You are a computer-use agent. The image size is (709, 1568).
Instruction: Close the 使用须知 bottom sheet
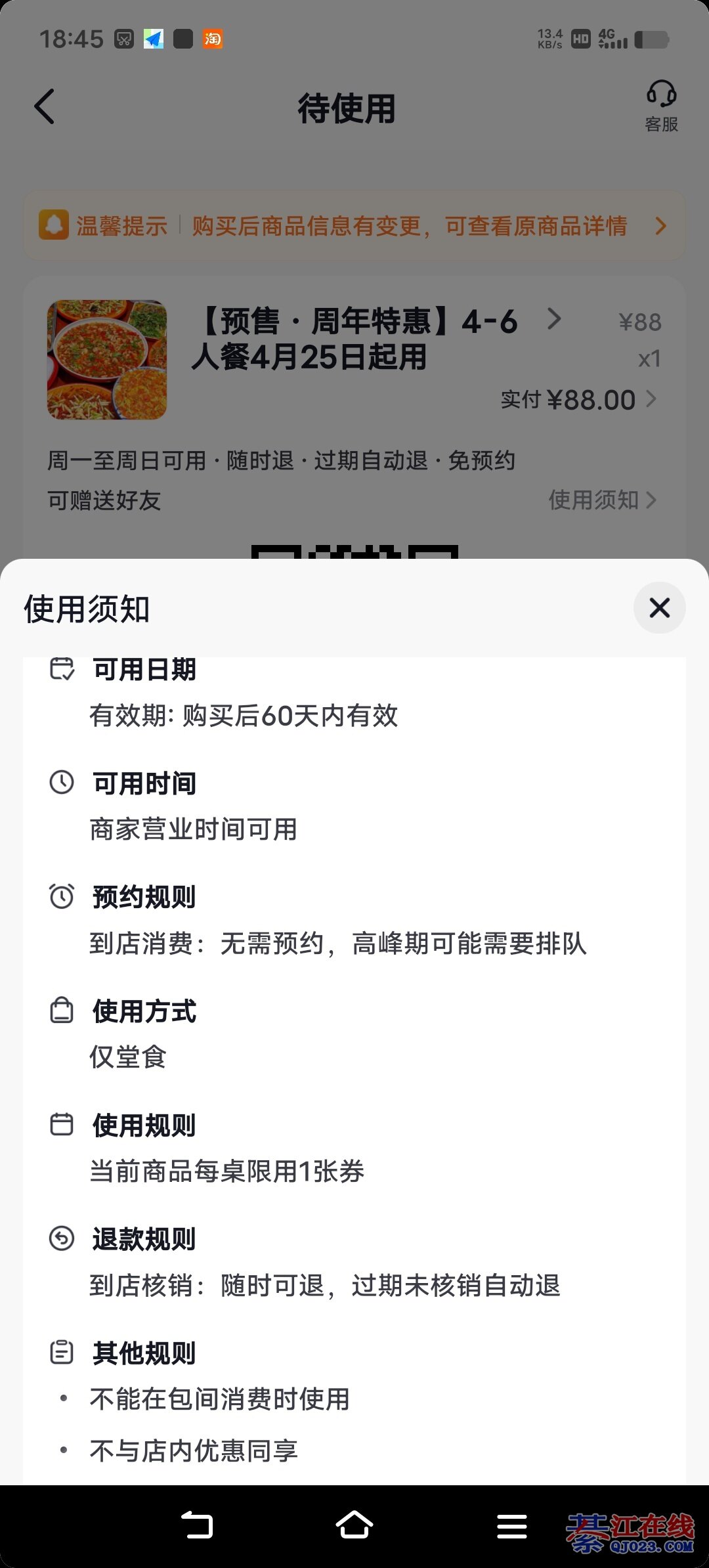click(x=659, y=608)
